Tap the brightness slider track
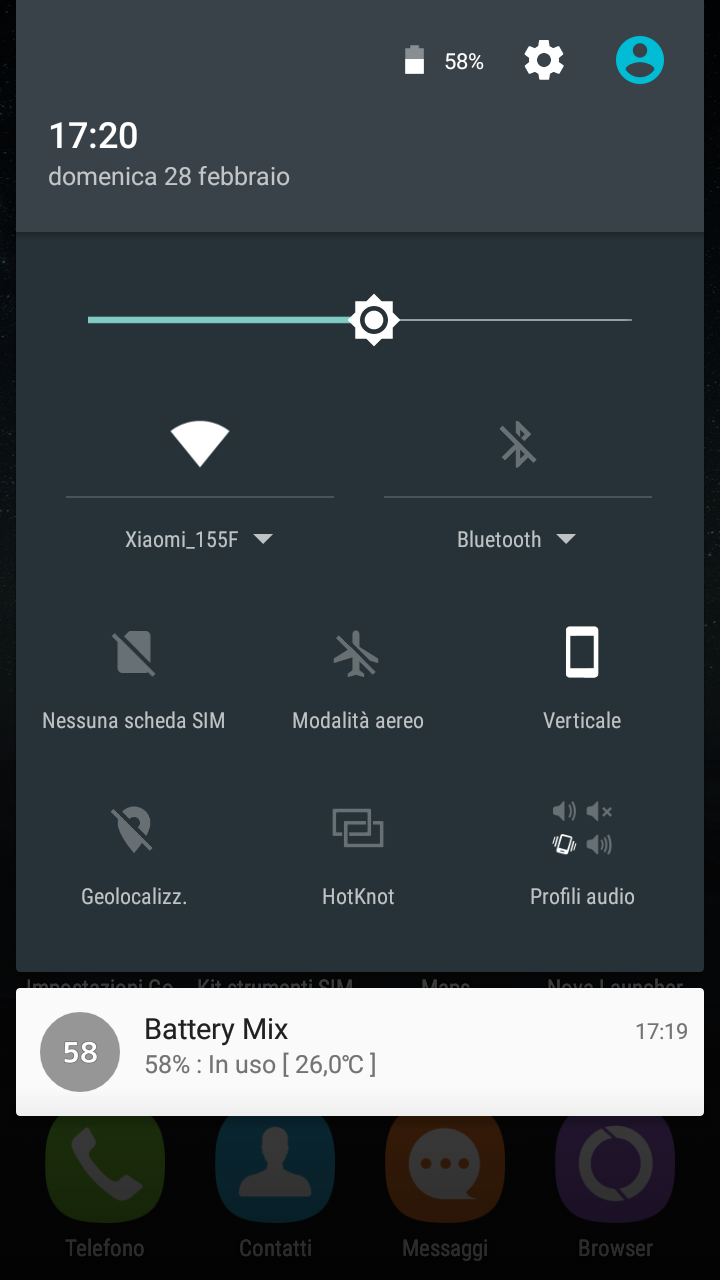The image size is (720, 1280). (x=360, y=320)
